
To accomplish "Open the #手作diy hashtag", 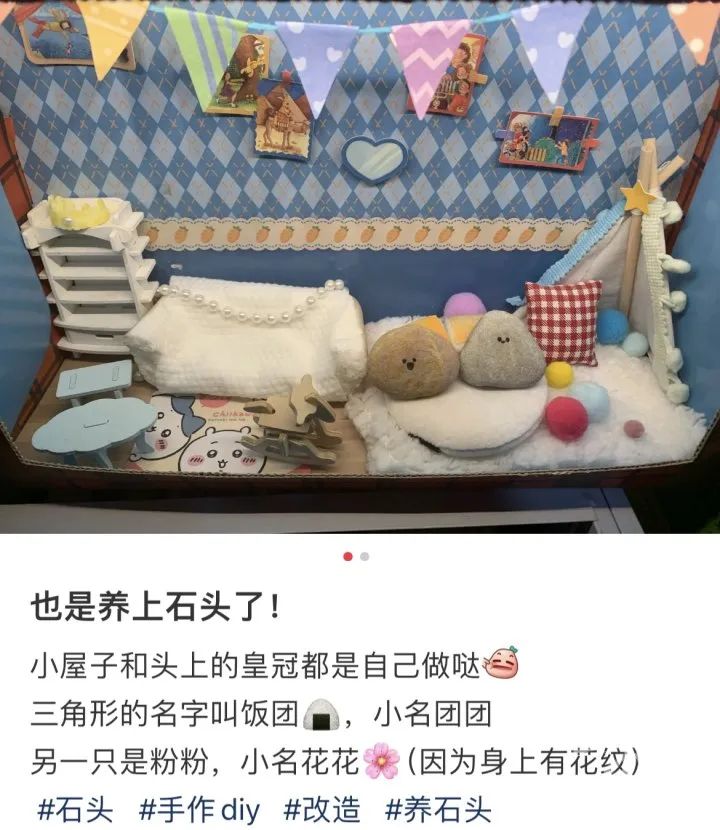I will [199, 808].
